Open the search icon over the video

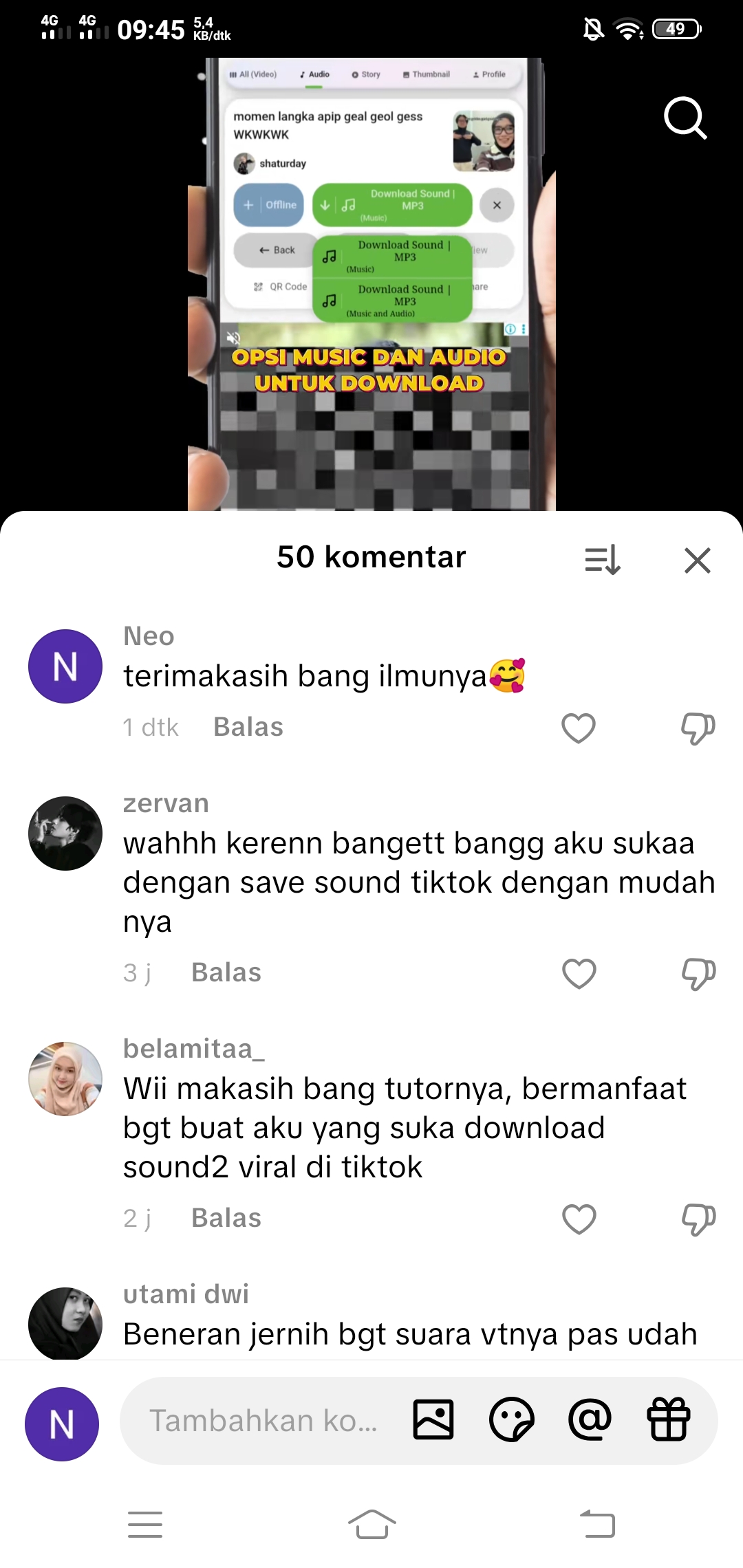tap(685, 118)
